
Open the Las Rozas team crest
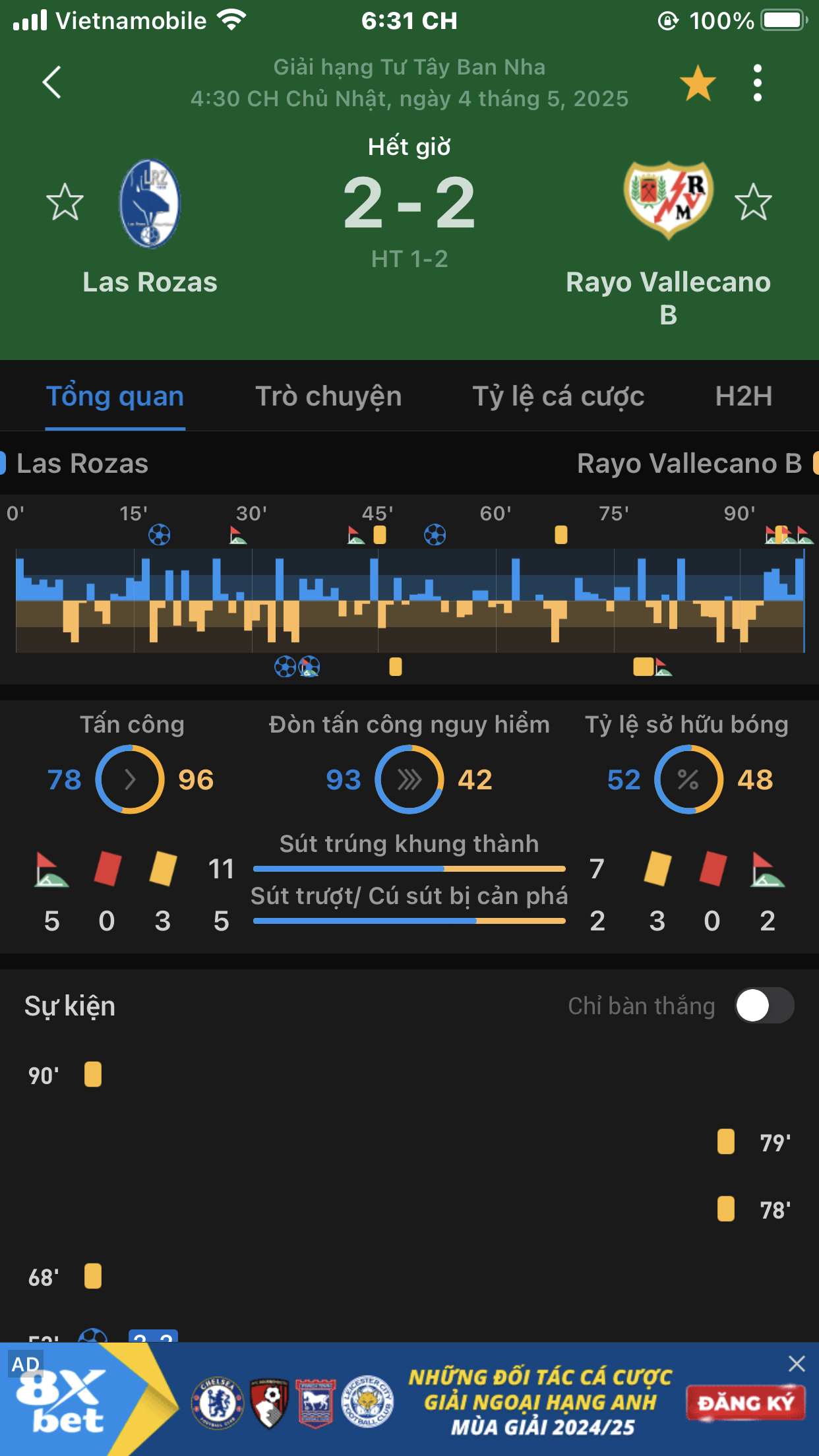(150, 203)
